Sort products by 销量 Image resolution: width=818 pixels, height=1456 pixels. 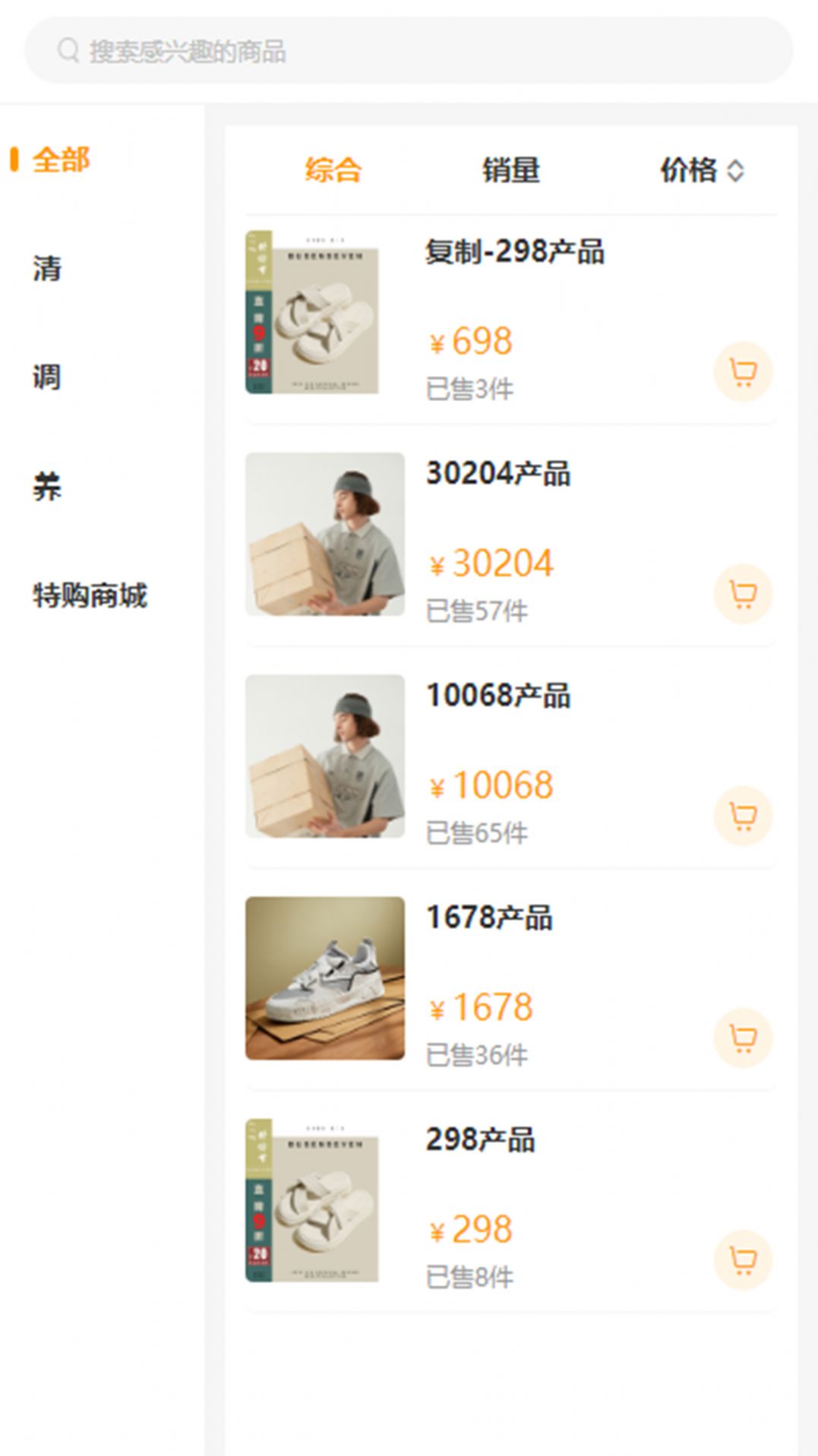point(511,170)
